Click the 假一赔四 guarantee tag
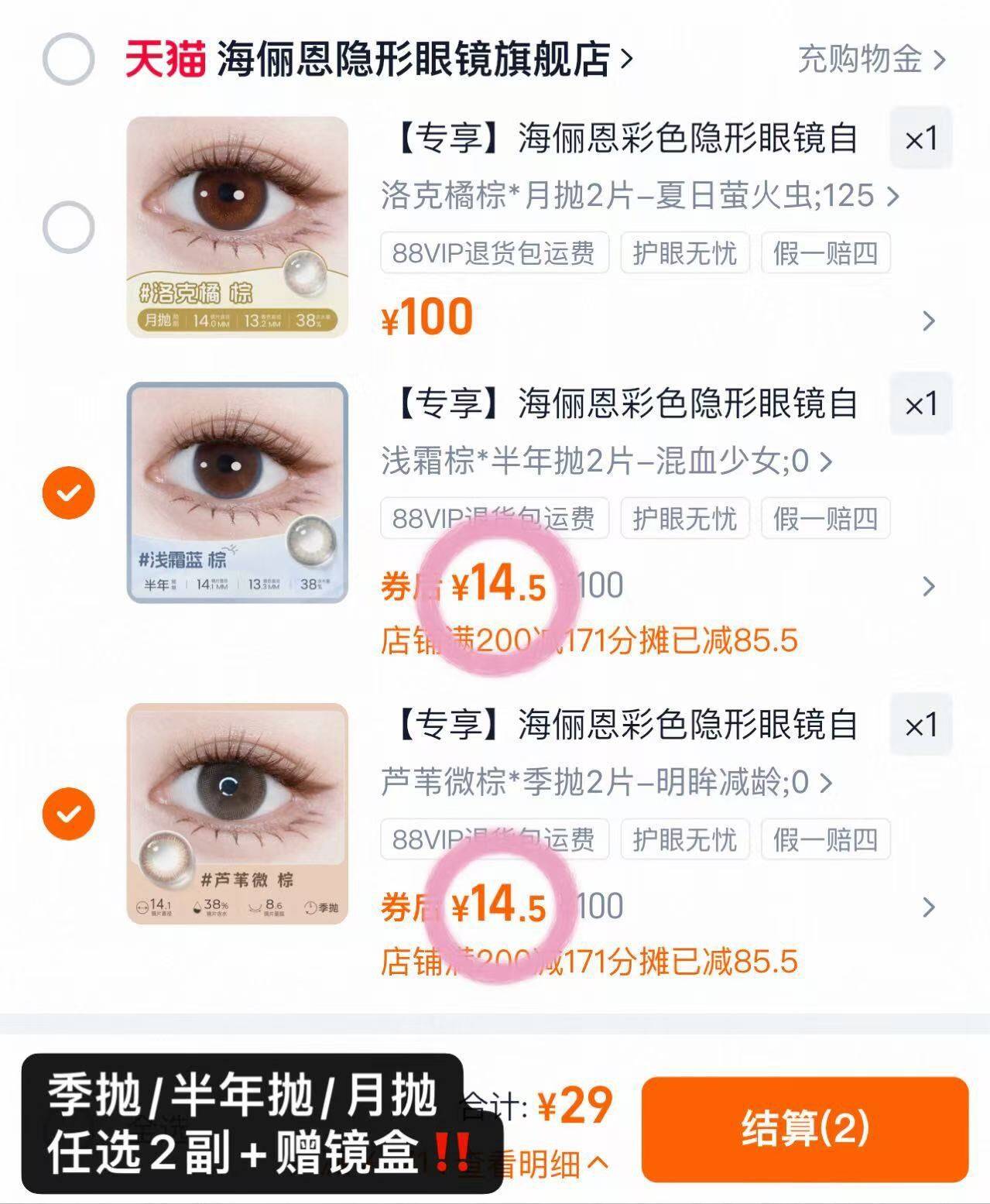This screenshot has height=1204, width=990. (x=824, y=253)
